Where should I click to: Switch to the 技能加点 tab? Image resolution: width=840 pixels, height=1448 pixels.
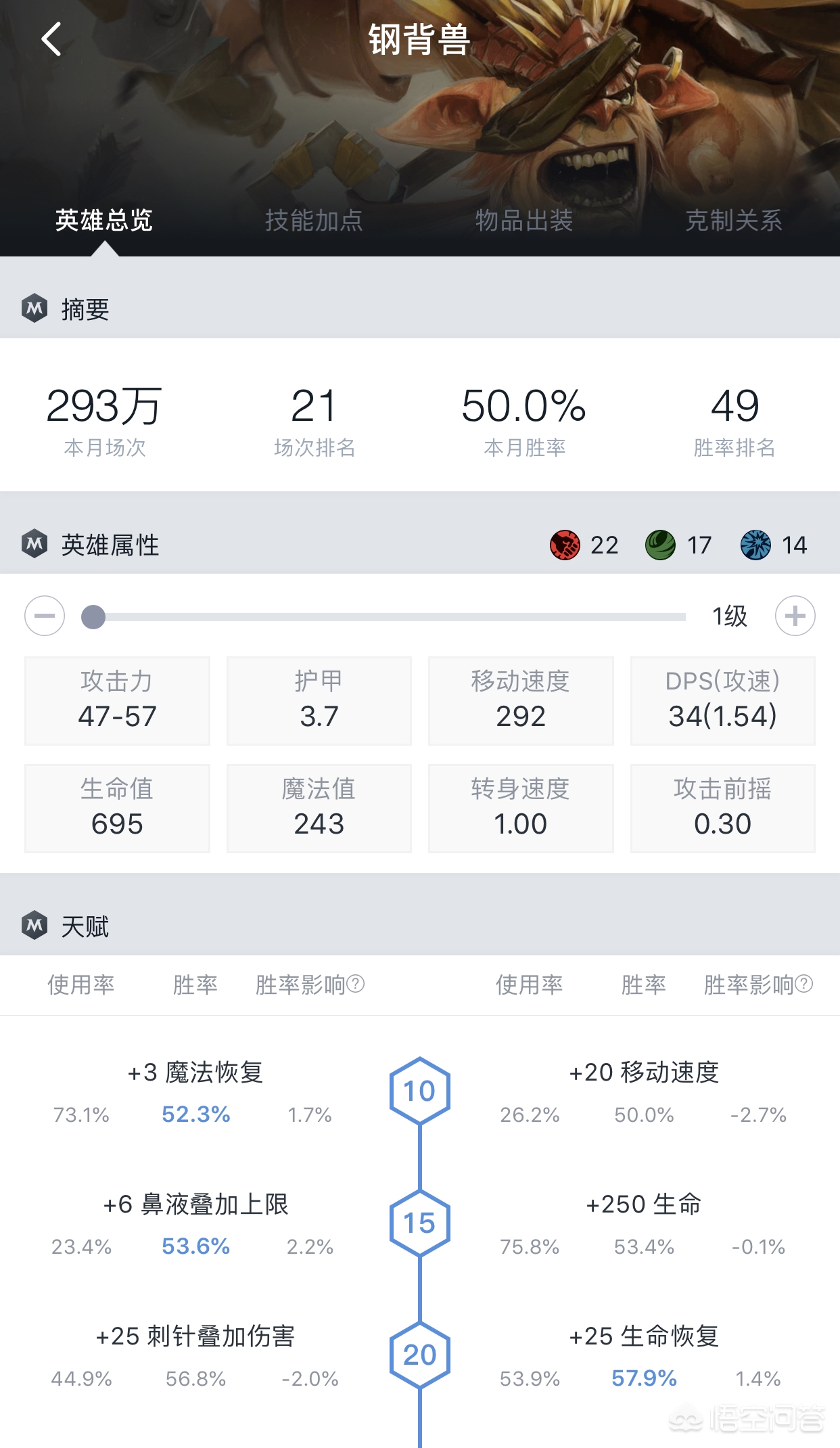click(314, 220)
